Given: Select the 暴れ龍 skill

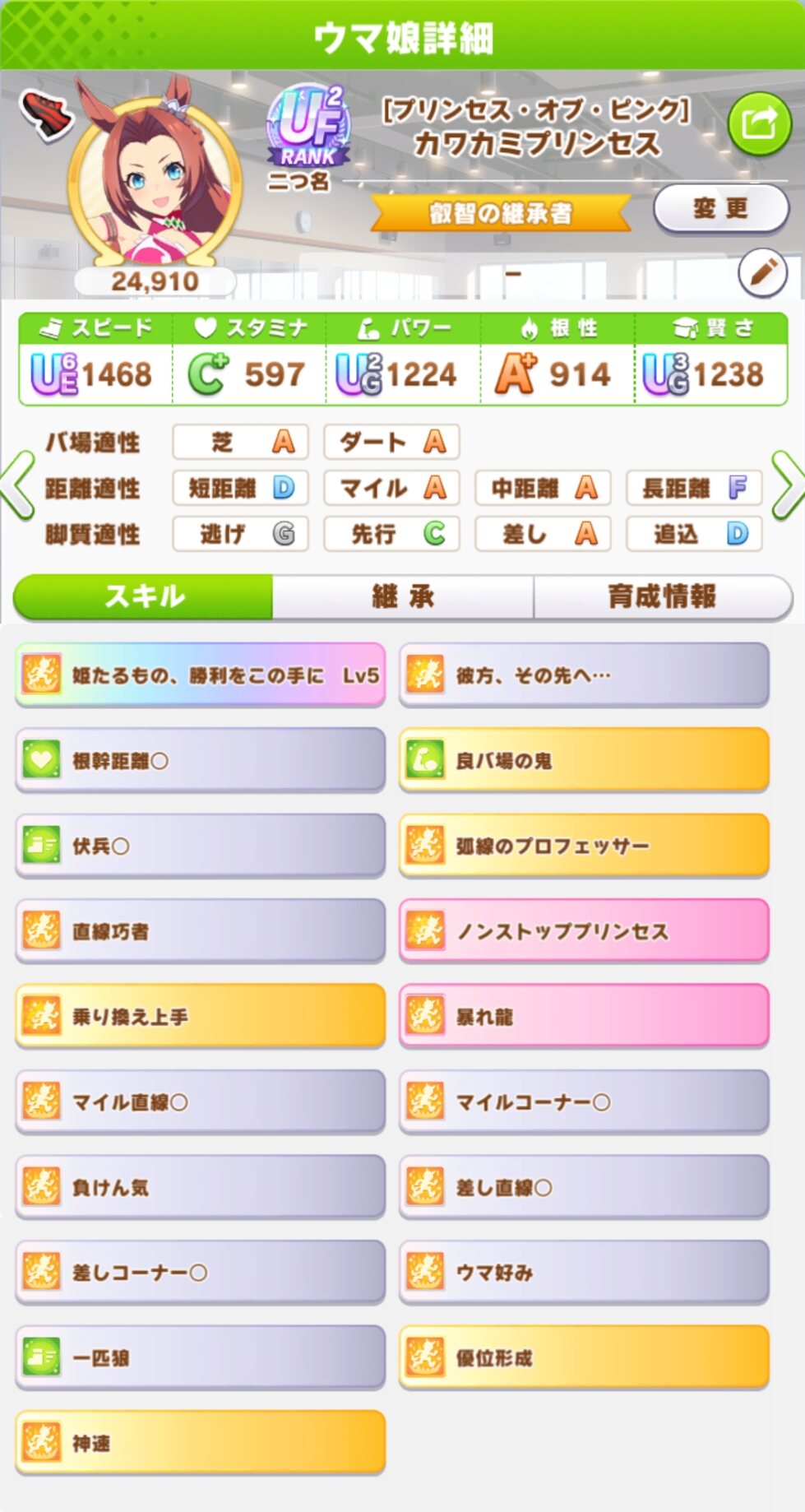Looking at the screenshot, I should pos(584,1016).
